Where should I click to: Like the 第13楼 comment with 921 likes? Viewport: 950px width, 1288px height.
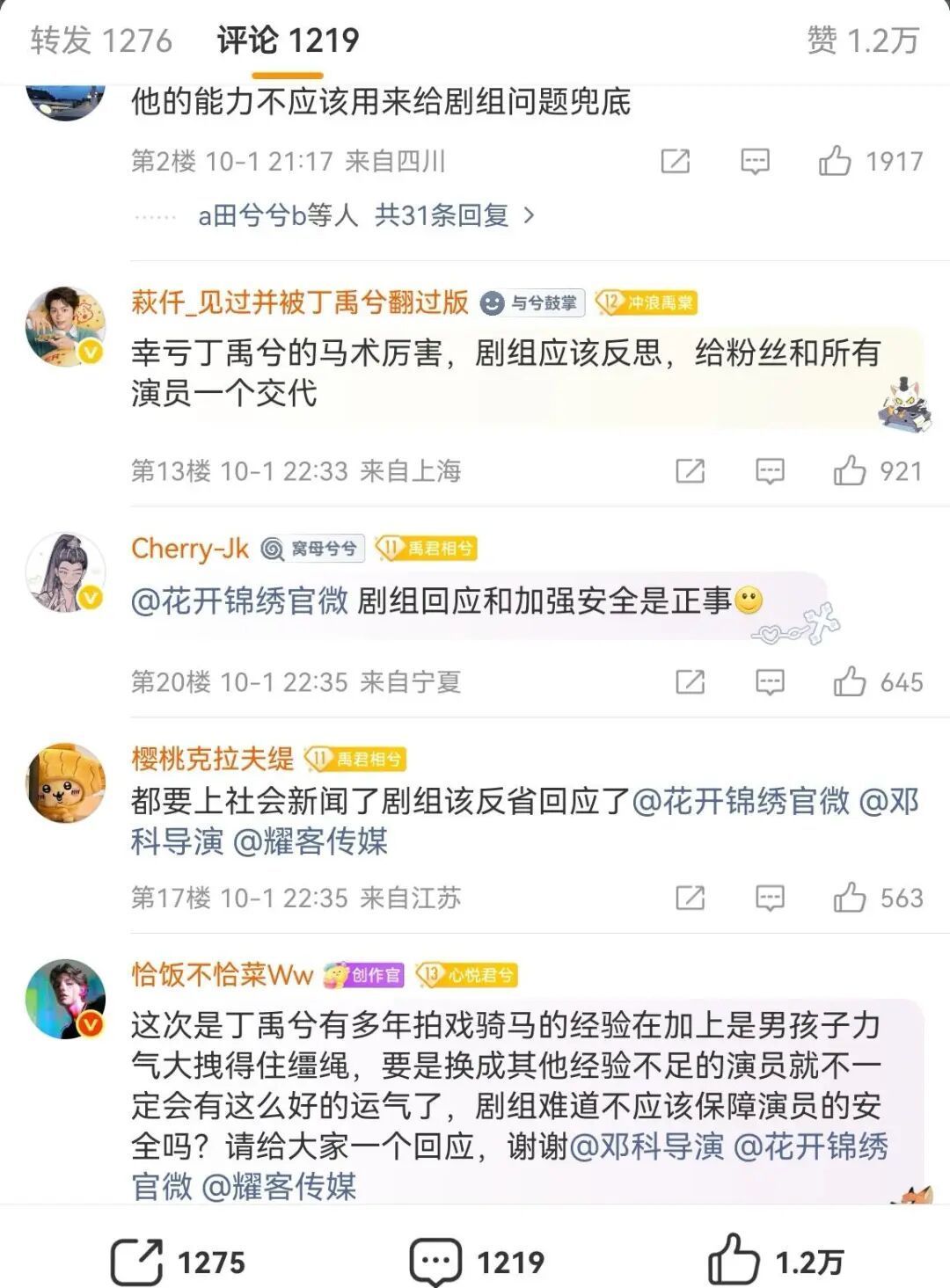tap(877, 471)
